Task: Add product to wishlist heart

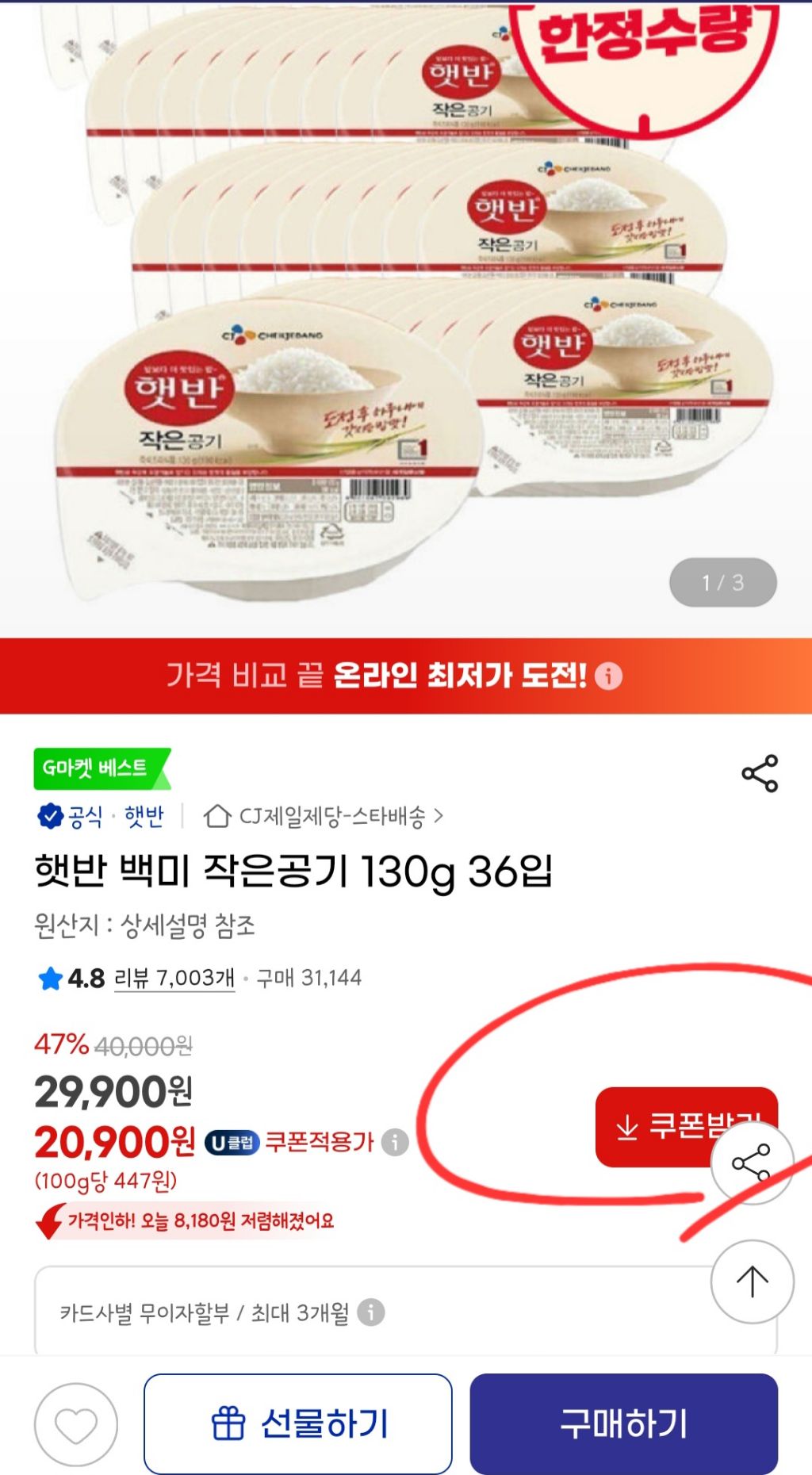Action: tap(76, 1425)
